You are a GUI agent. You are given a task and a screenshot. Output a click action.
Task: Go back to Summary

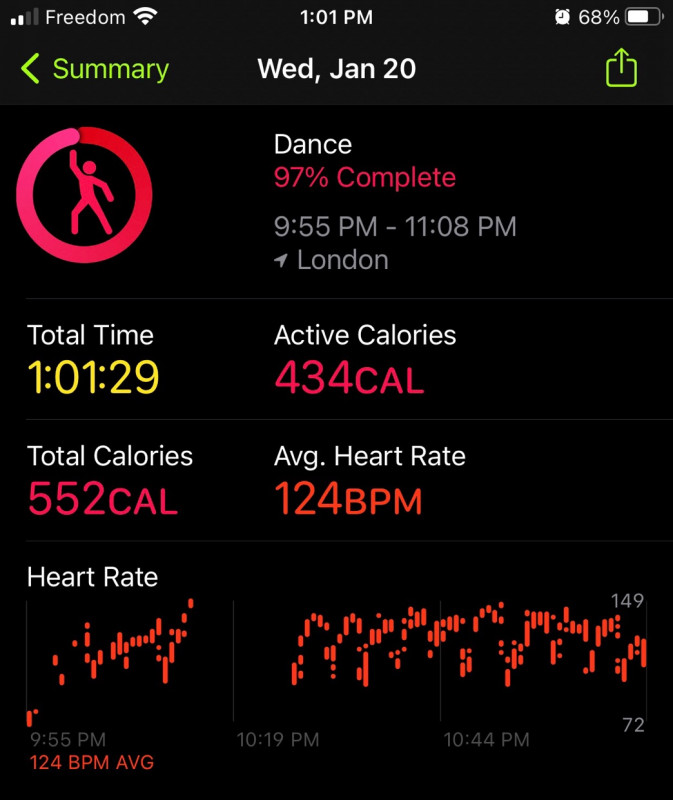(95, 69)
